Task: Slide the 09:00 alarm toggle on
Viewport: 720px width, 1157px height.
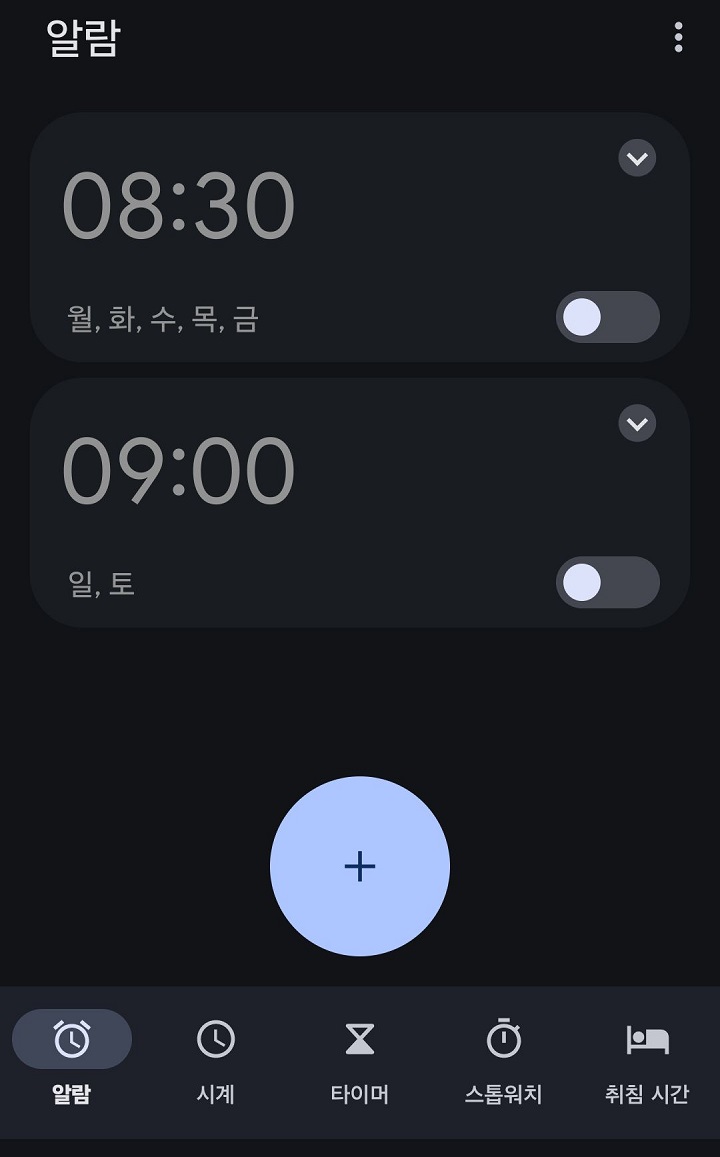Action: [x=607, y=583]
